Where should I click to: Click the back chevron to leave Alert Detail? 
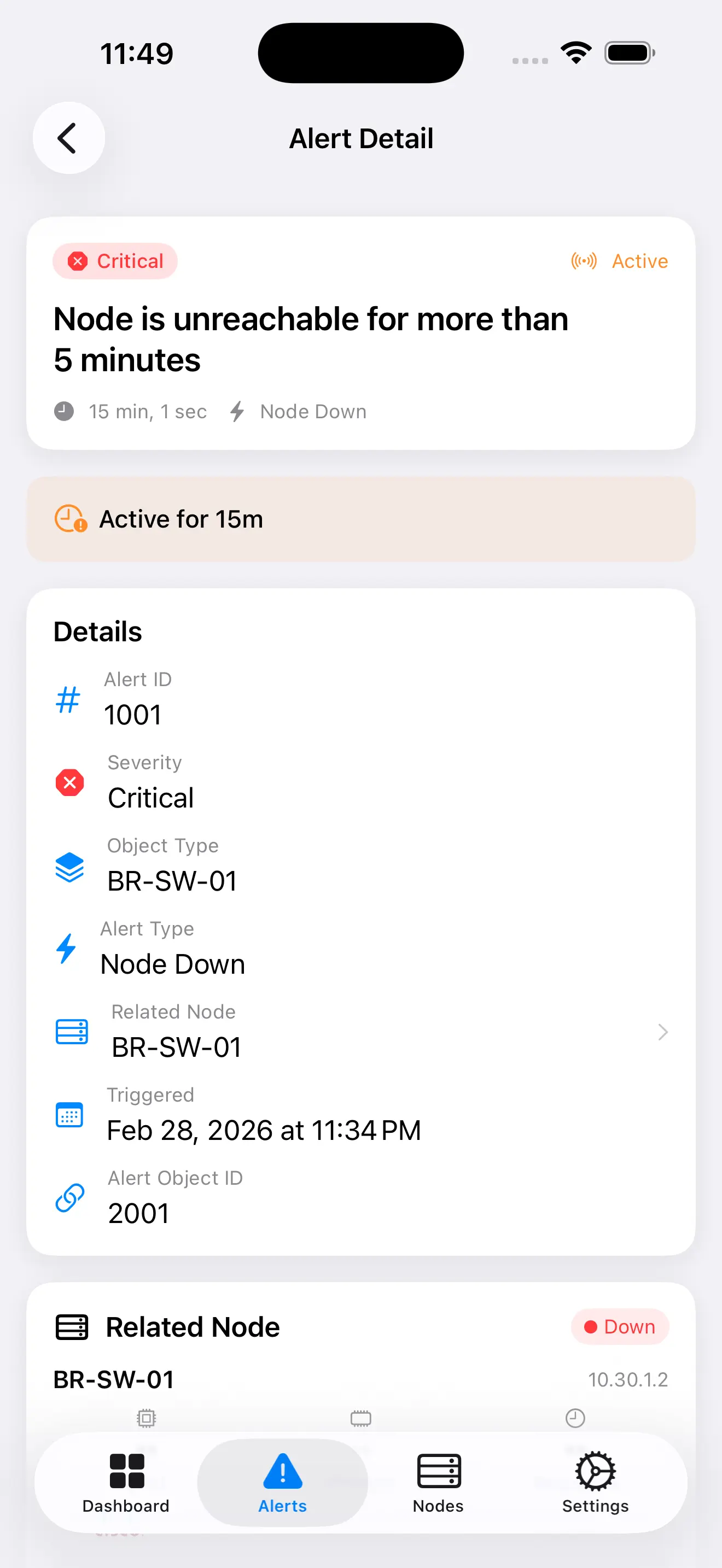pos(69,138)
